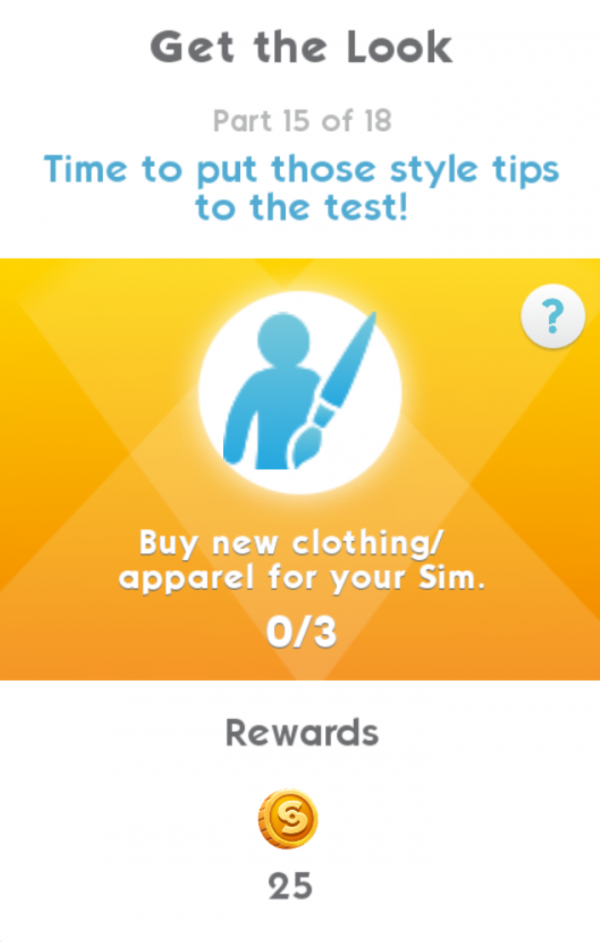
Task: Open the question mark help button
Action: pyautogui.click(x=551, y=320)
